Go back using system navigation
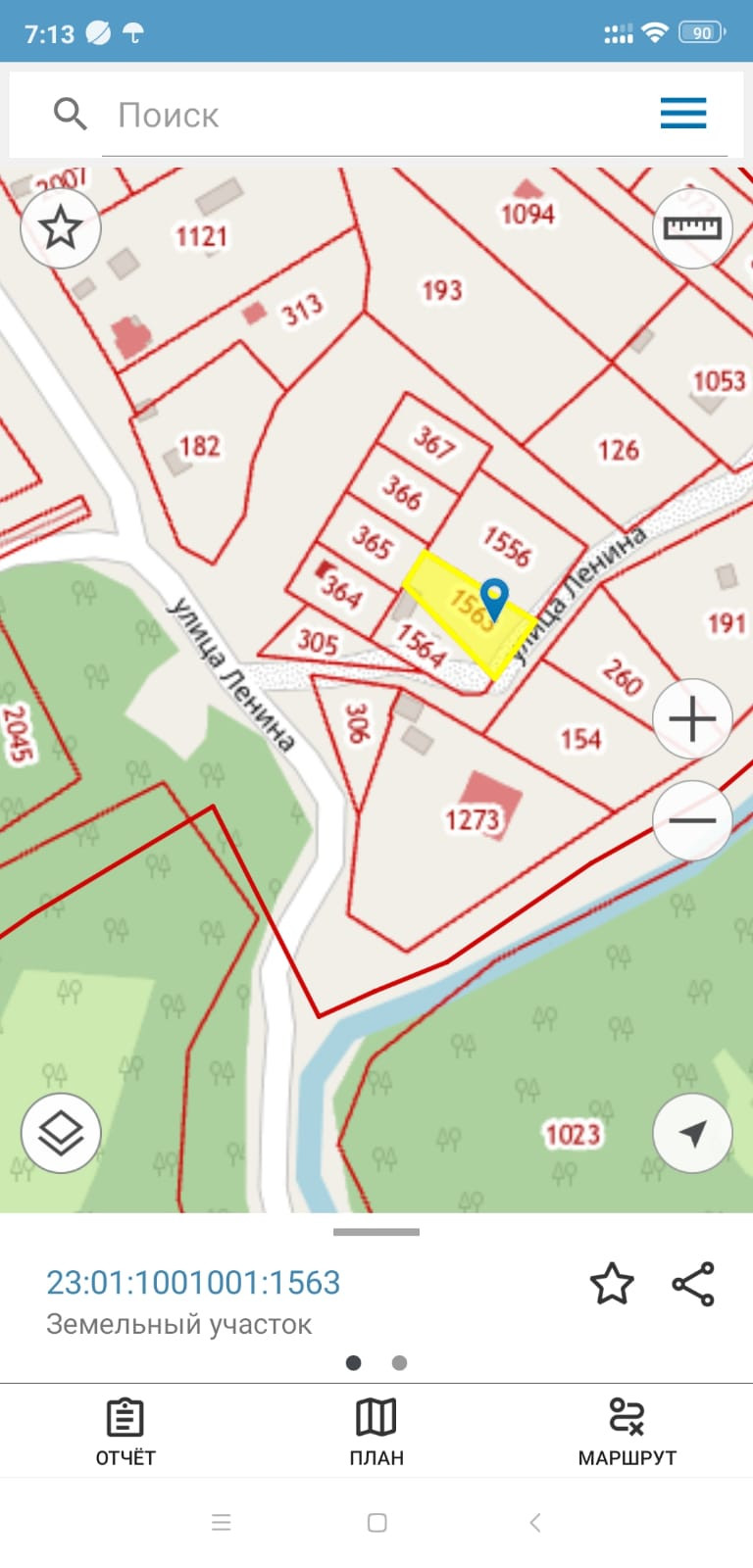 534,1522
